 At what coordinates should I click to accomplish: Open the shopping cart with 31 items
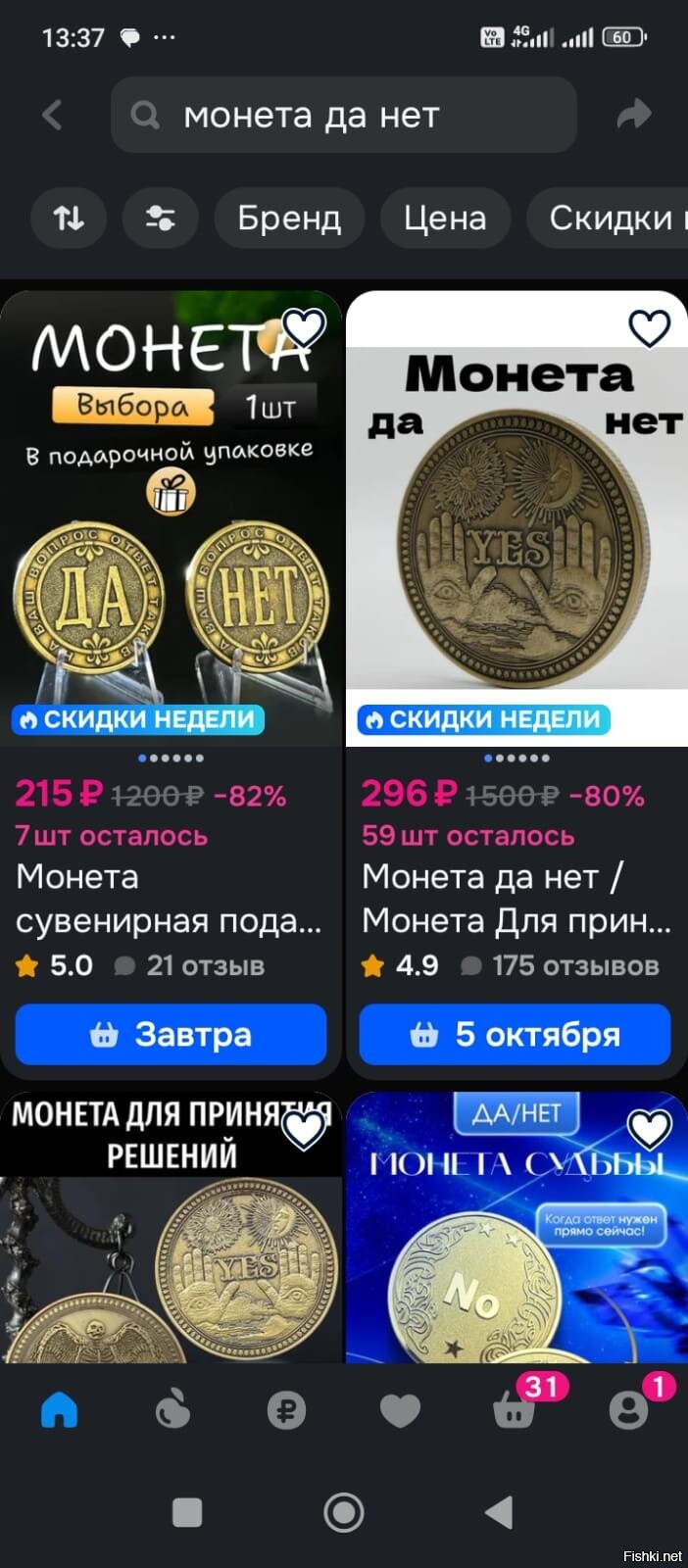(x=515, y=1410)
